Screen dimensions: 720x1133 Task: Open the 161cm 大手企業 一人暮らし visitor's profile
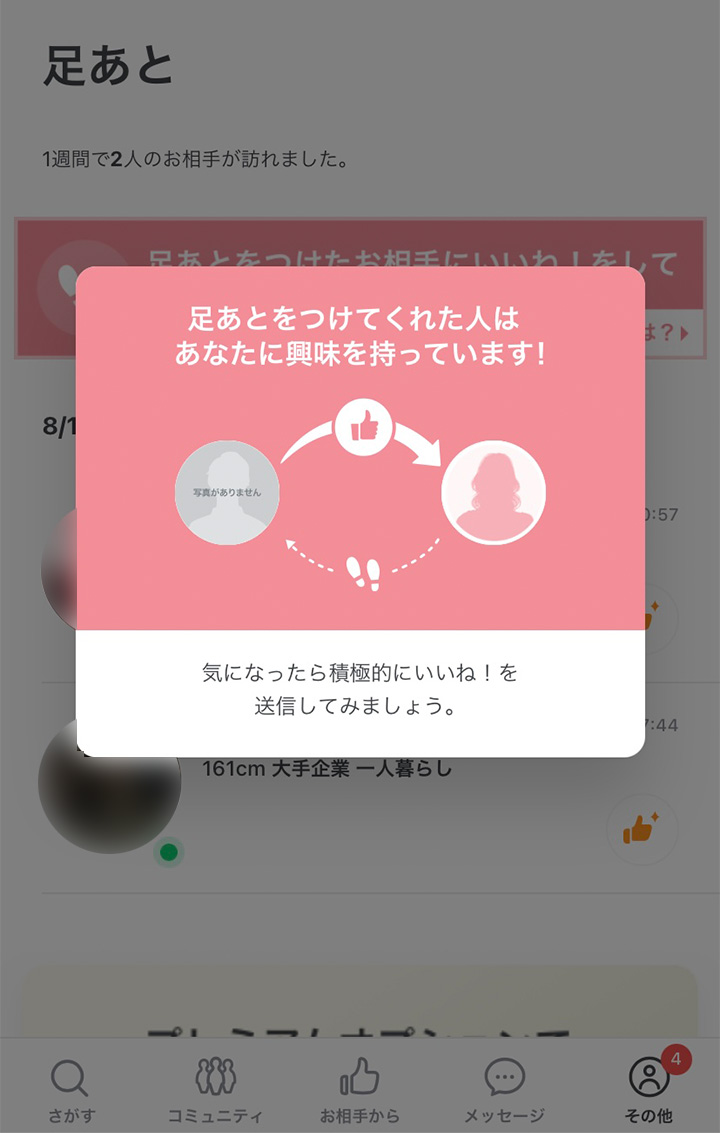click(327, 770)
